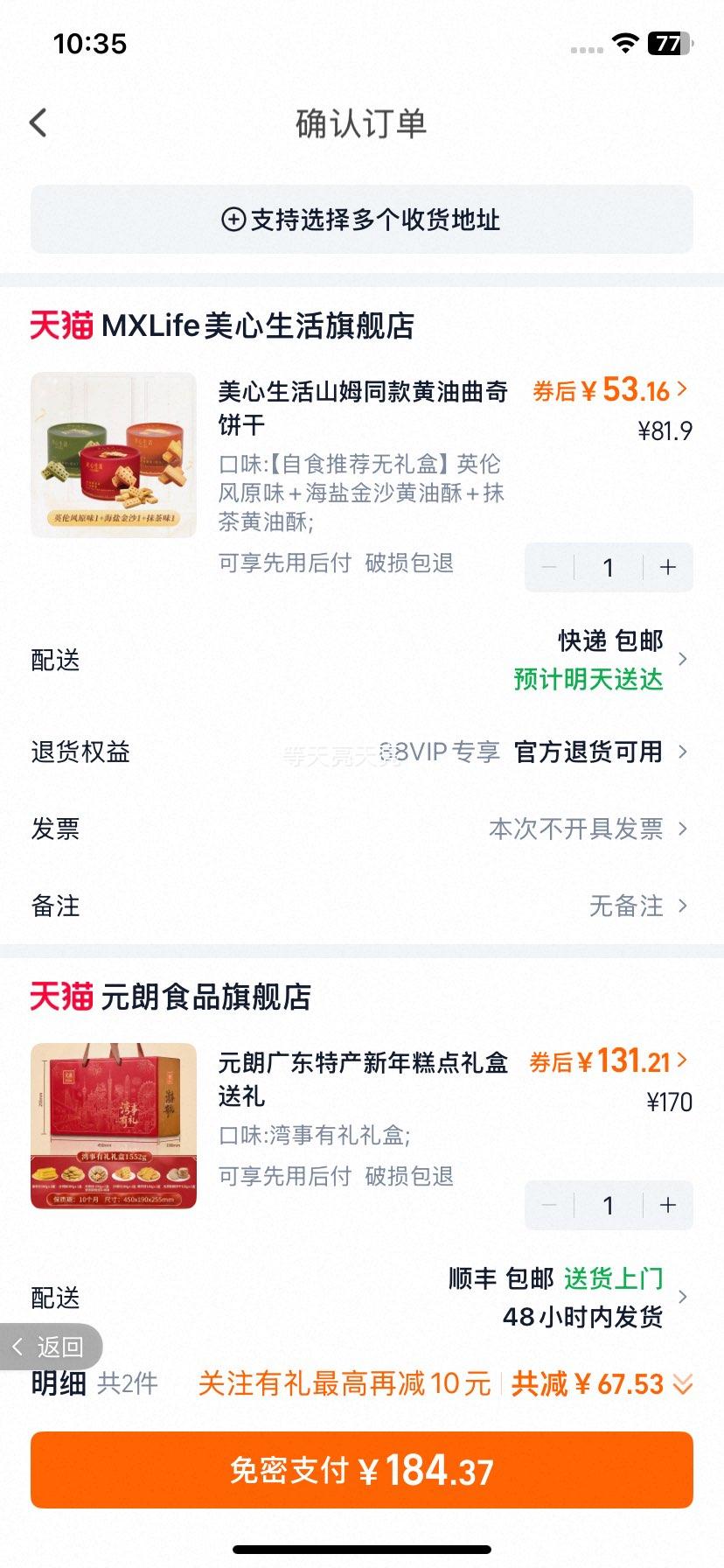View the 券后¥131.21 price details
The height and width of the screenshot is (1568, 724).
pyautogui.click(x=609, y=1061)
